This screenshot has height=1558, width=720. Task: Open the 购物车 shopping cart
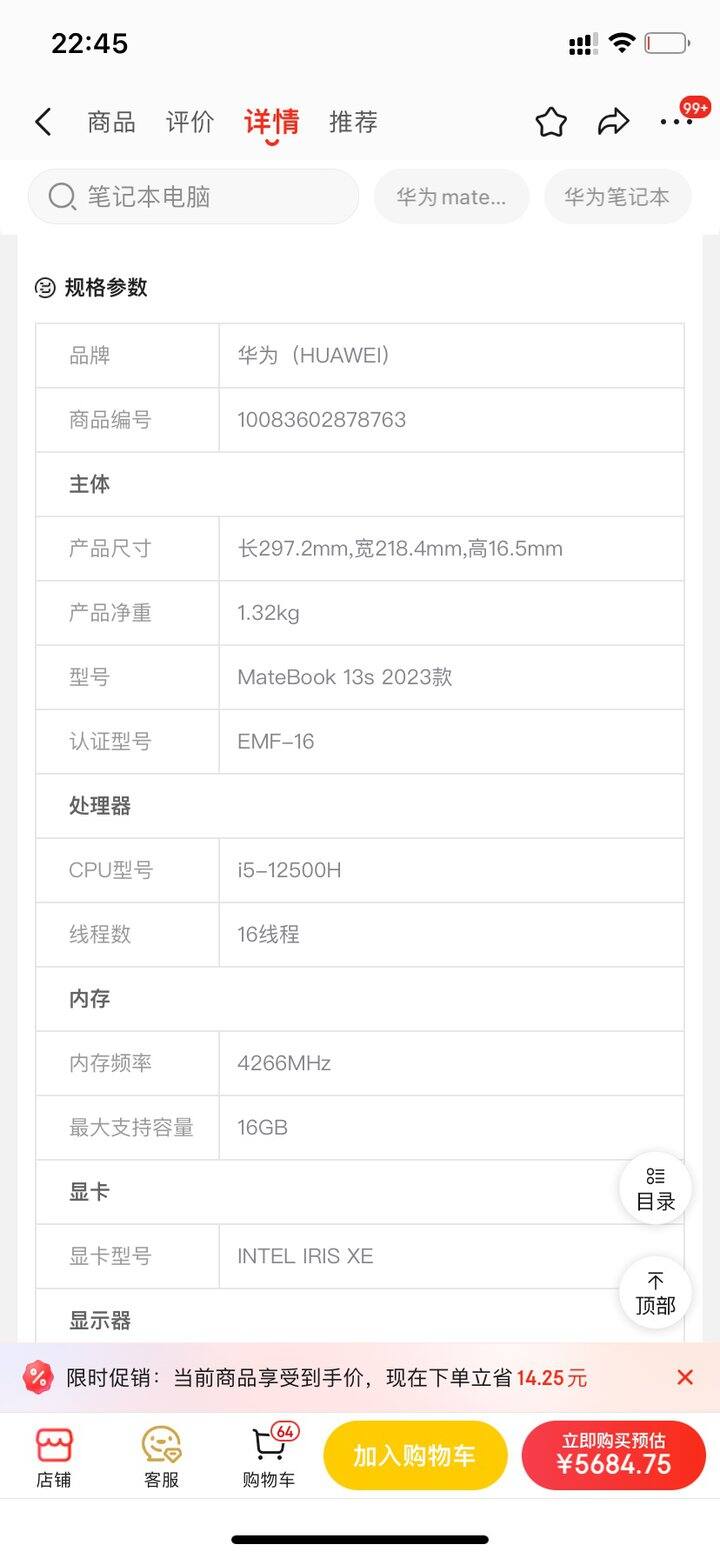coord(268,1458)
